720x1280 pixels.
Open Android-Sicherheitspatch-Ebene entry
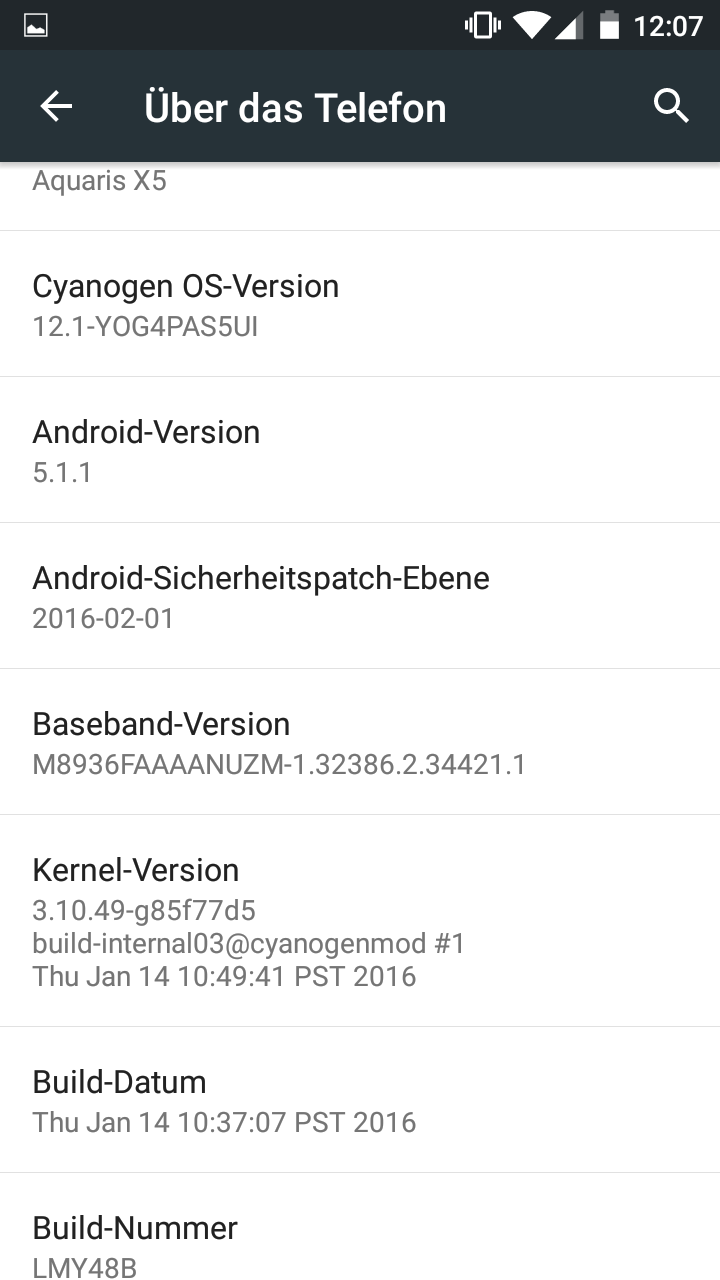pos(360,596)
